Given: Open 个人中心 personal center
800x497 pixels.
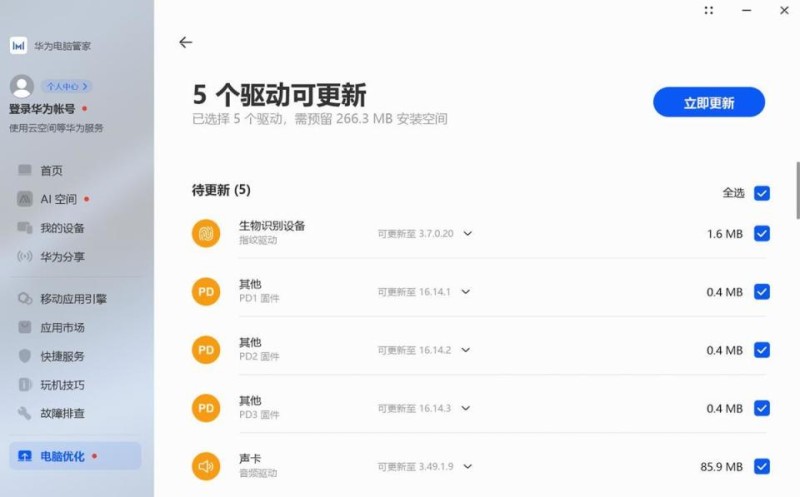Looking at the screenshot, I should coord(67,87).
